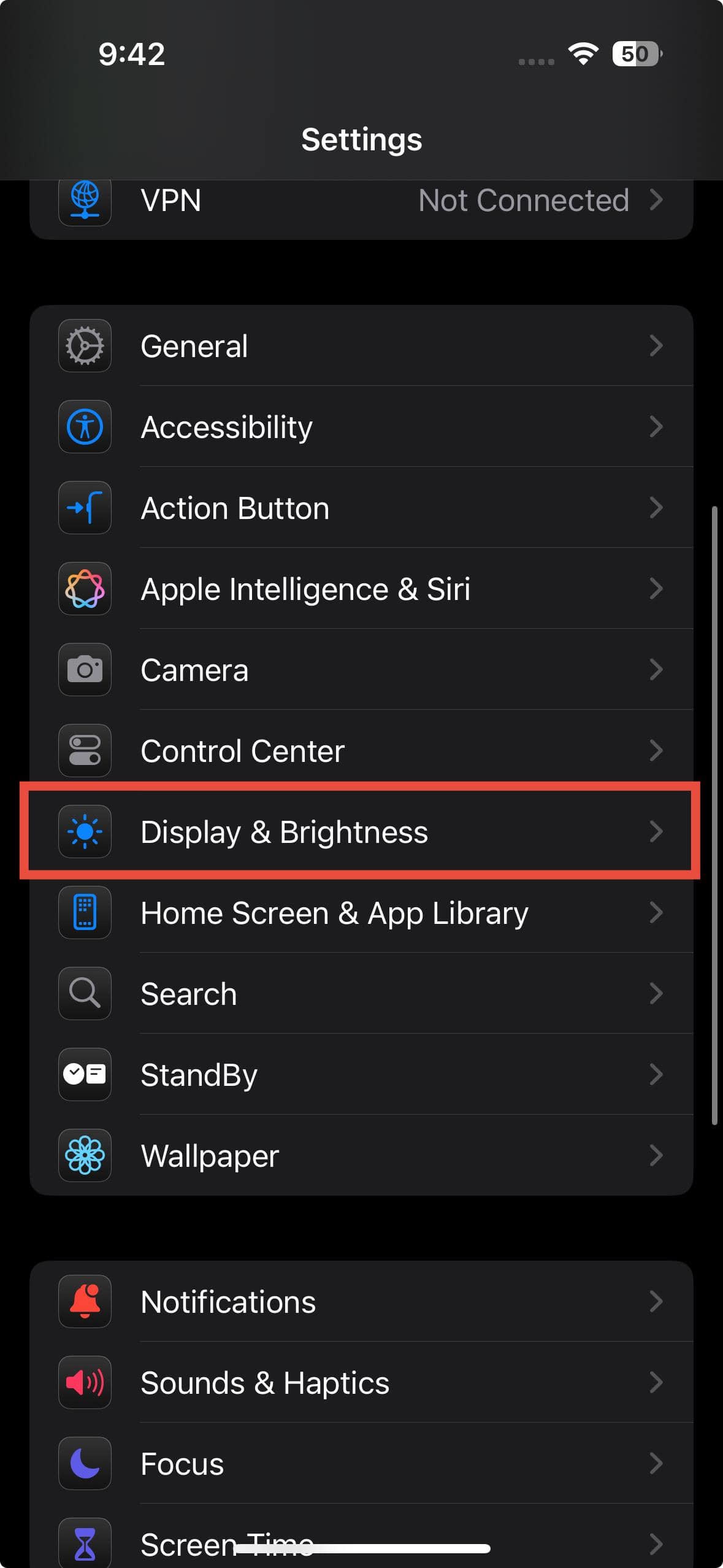Open the Action Button icon
This screenshot has width=723, height=1568.
click(x=85, y=508)
